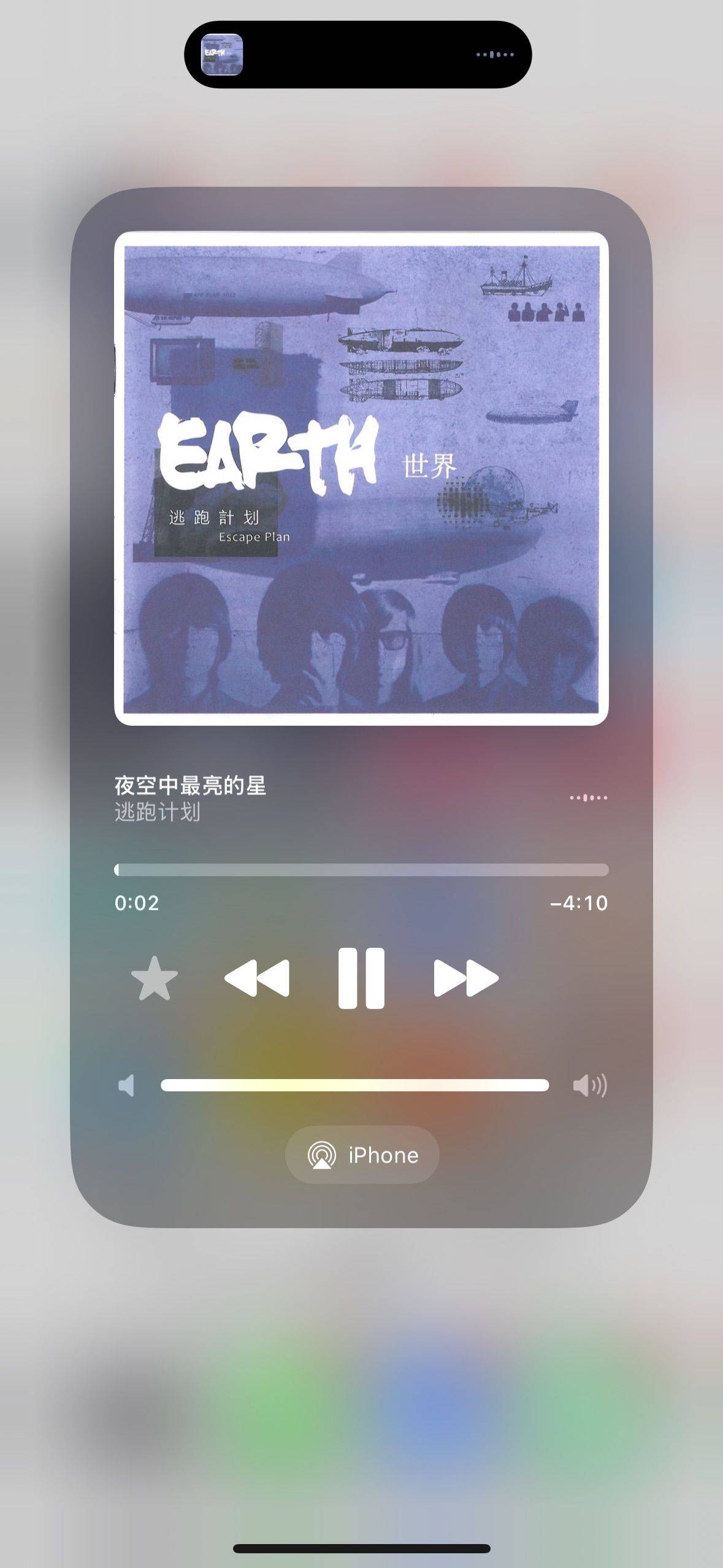The image size is (723, 1568).
Task: Tap the EARTH album artwork
Action: pos(361,478)
